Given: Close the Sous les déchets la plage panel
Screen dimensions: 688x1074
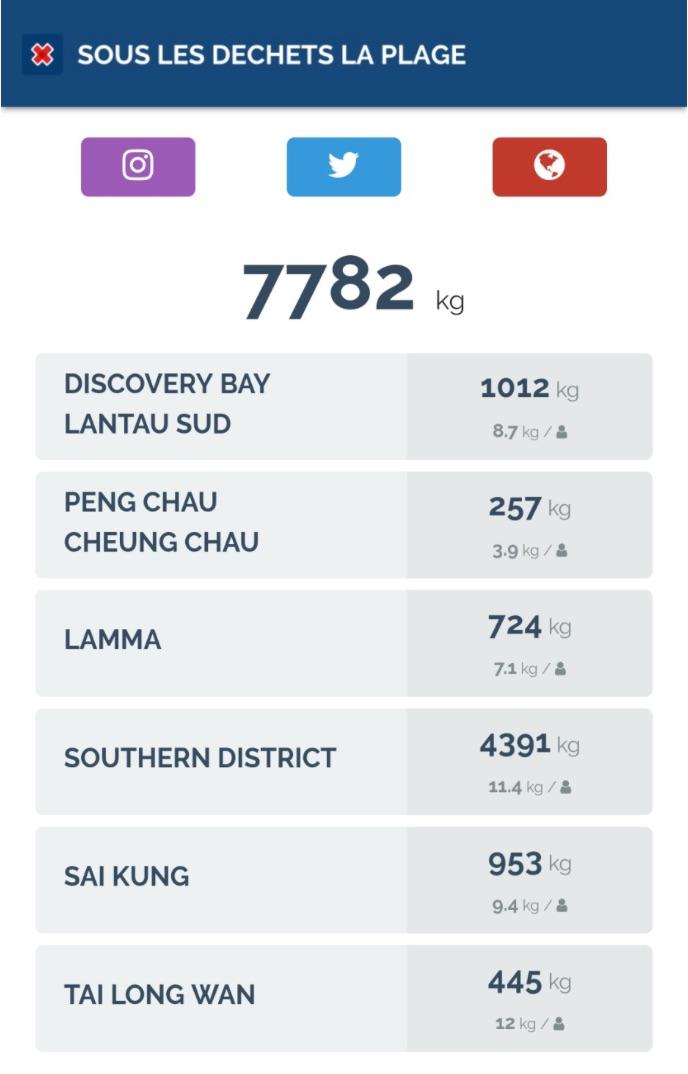Looking at the screenshot, I should 42,55.
